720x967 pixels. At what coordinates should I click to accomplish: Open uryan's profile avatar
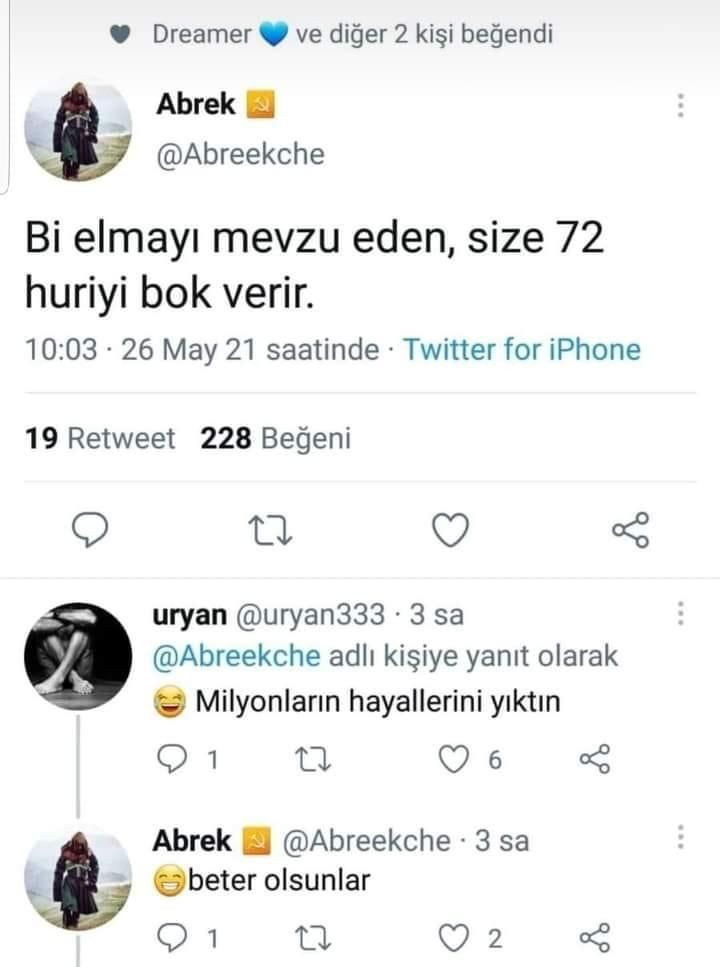[78, 655]
